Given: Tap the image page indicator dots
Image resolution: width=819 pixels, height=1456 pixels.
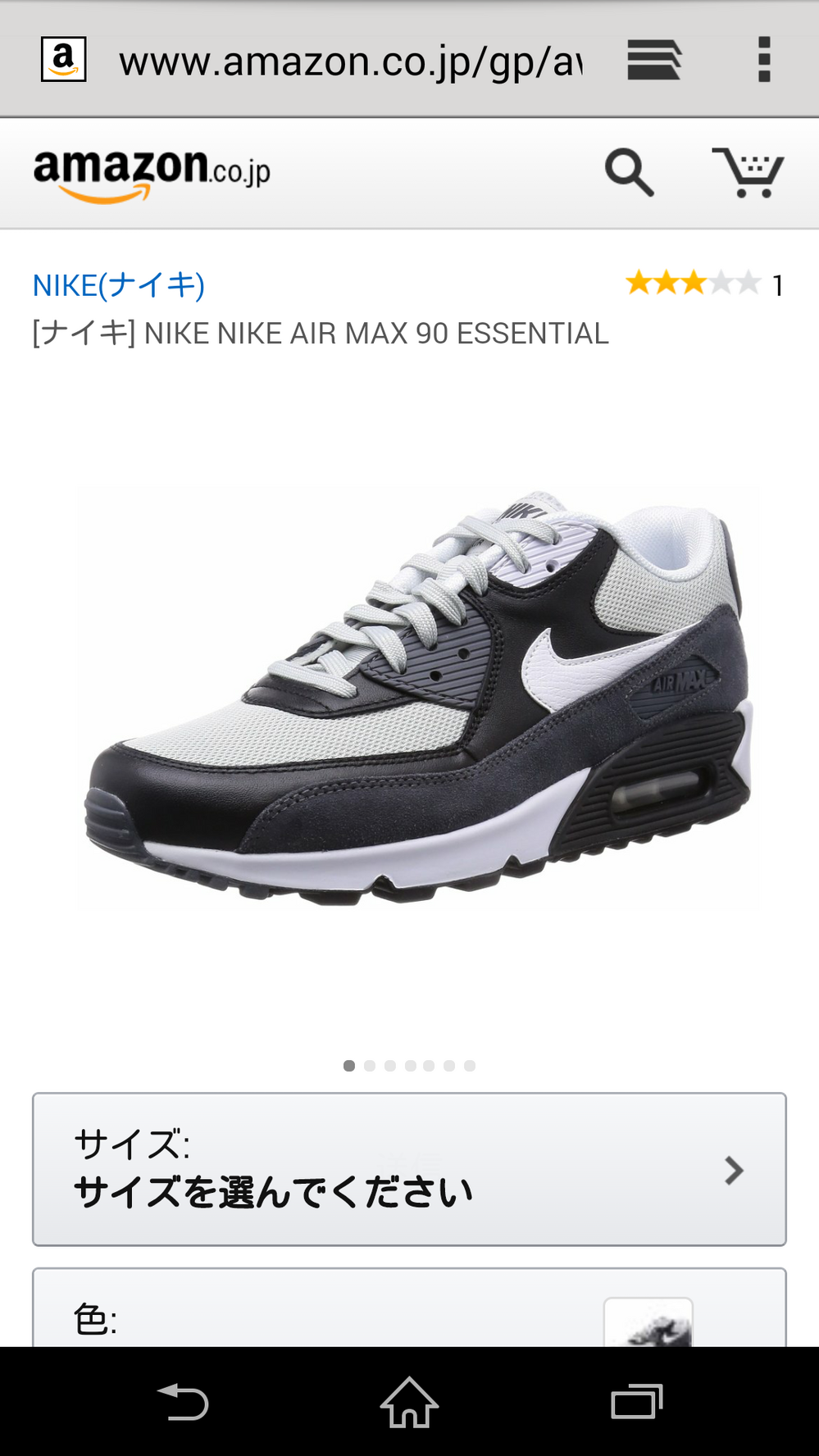Looking at the screenshot, I should tap(409, 1066).
